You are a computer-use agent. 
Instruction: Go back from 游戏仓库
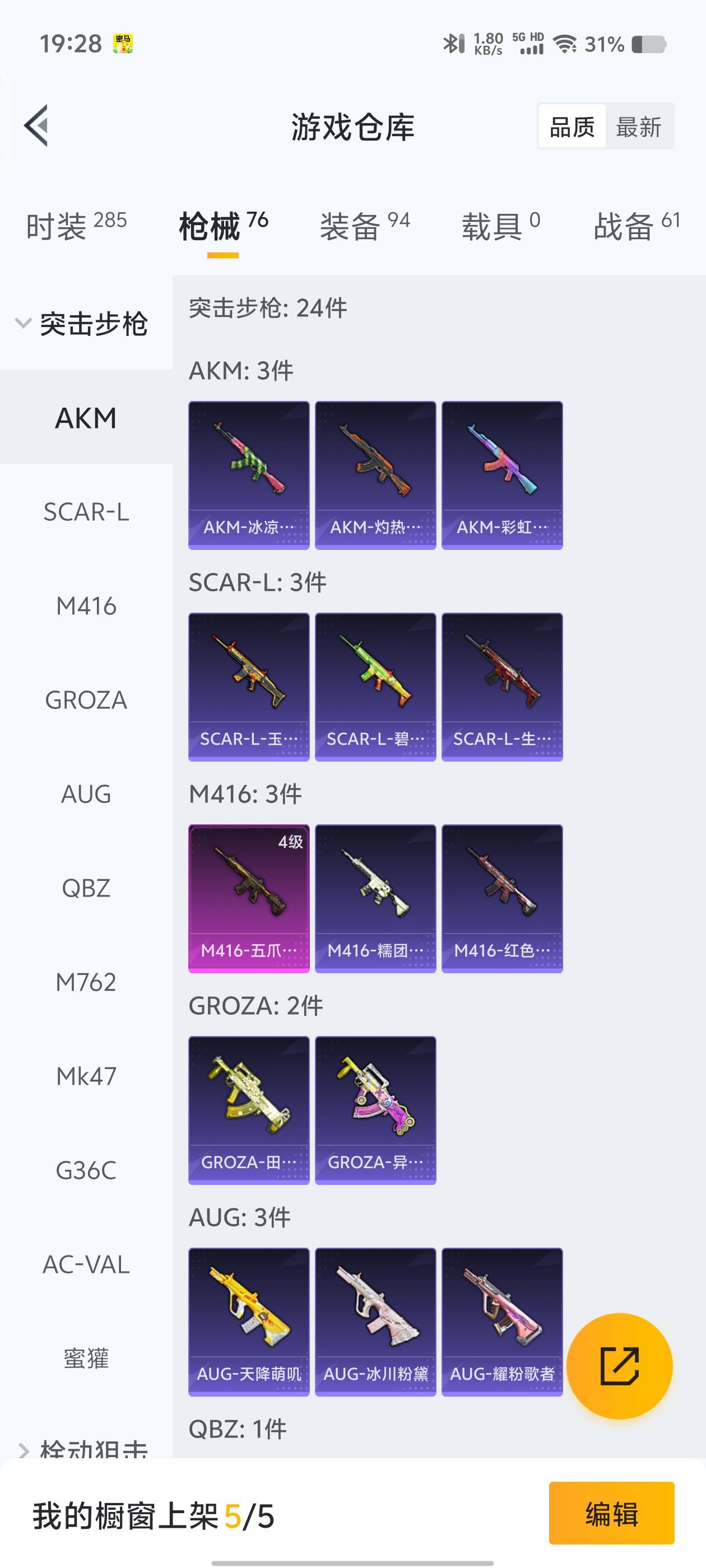click(x=36, y=126)
